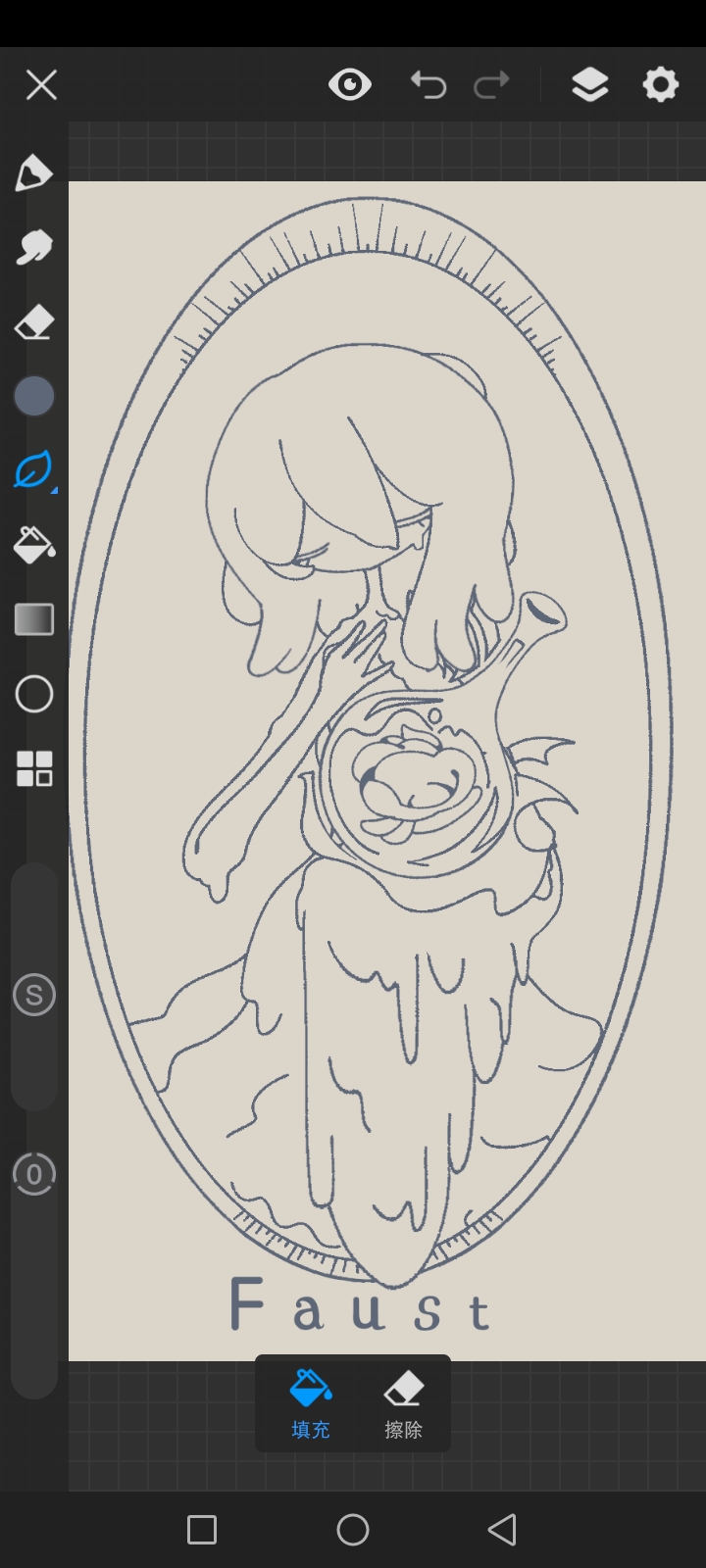Select the smudge brush tool
Image resolution: width=706 pixels, height=1568 pixels.
33,248
